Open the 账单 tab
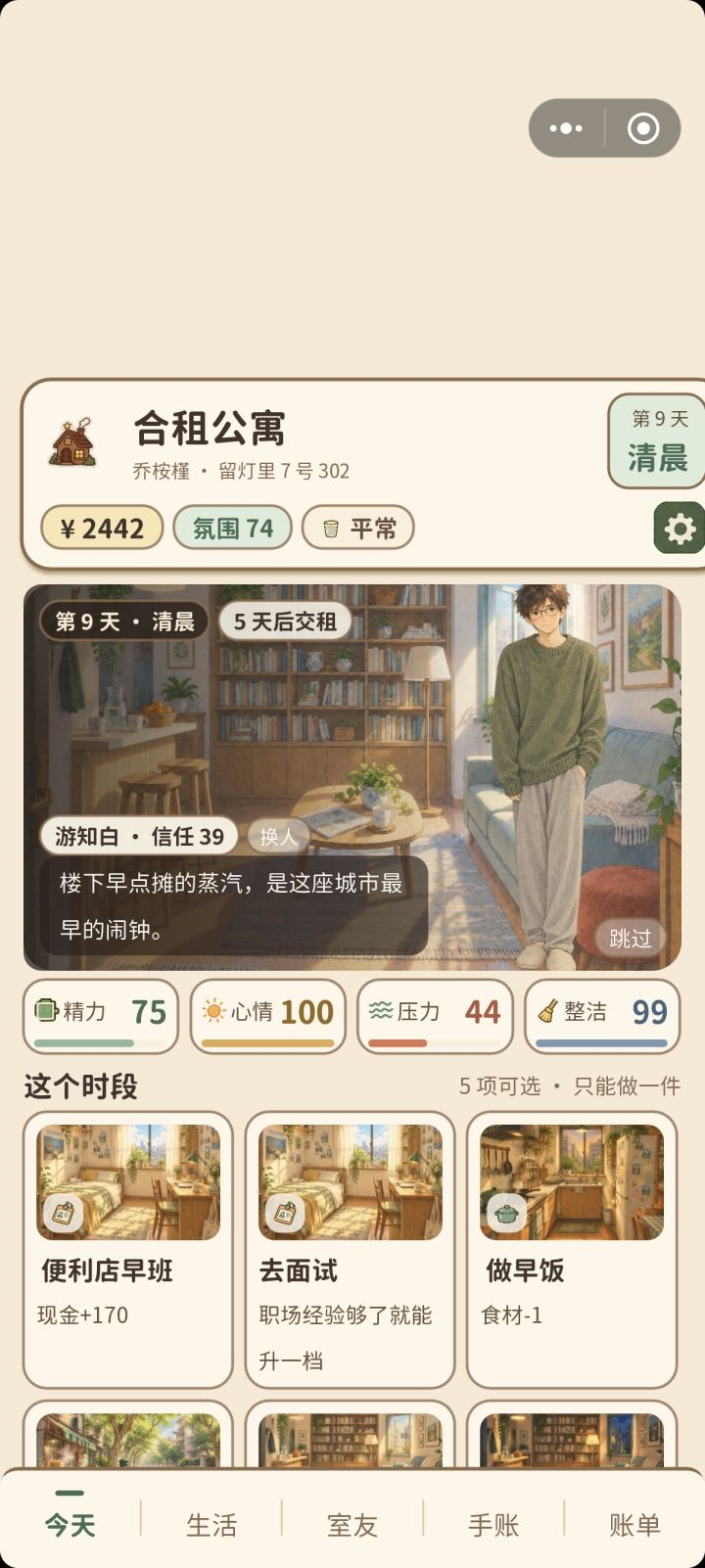The height and width of the screenshot is (1568, 705). (x=634, y=1524)
